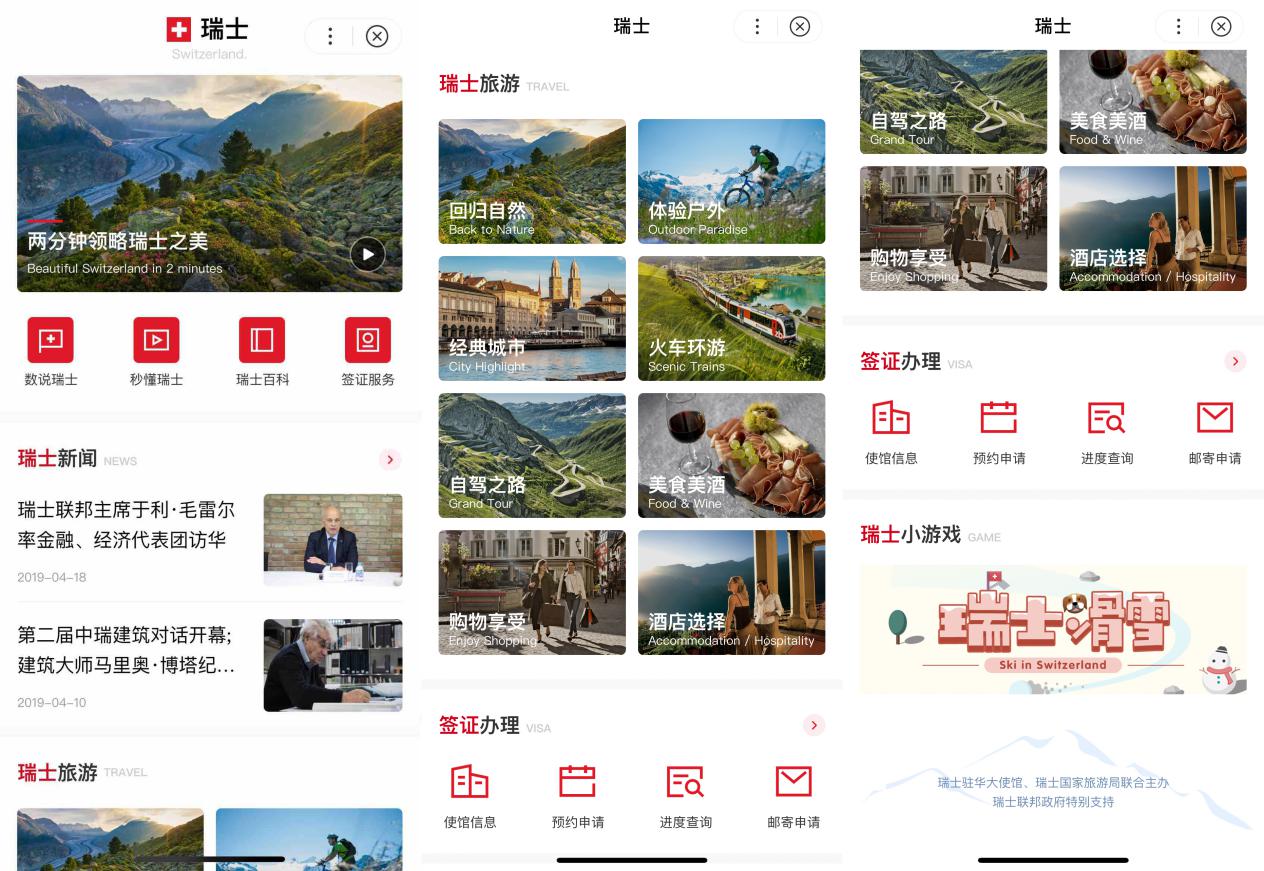Open 数说瑞士 shortcut
The height and width of the screenshot is (871, 1264).
(x=50, y=351)
